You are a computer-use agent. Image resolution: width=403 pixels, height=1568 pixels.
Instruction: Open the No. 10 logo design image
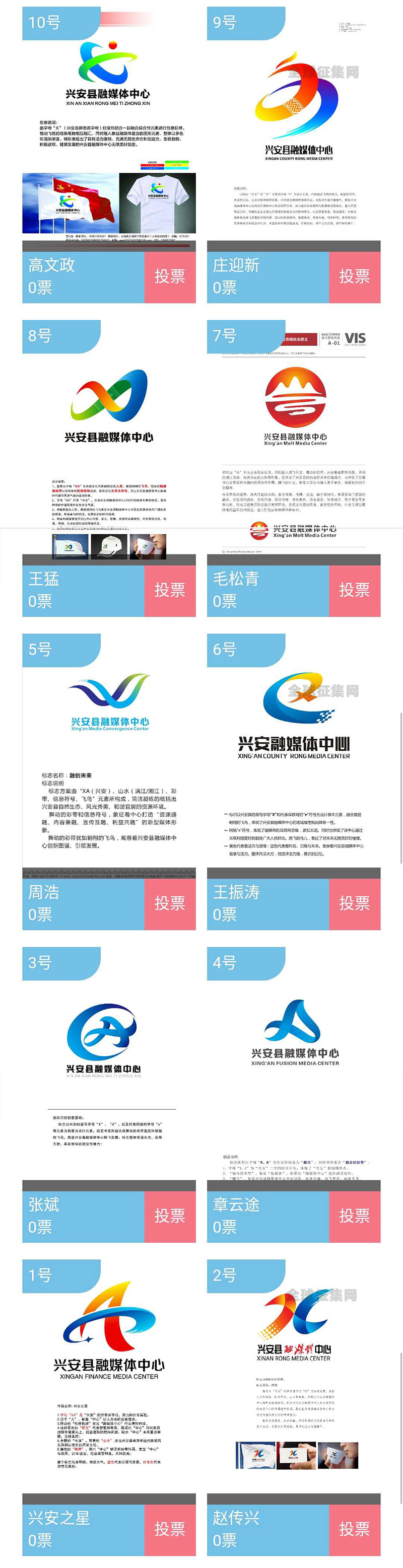click(x=109, y=134)
